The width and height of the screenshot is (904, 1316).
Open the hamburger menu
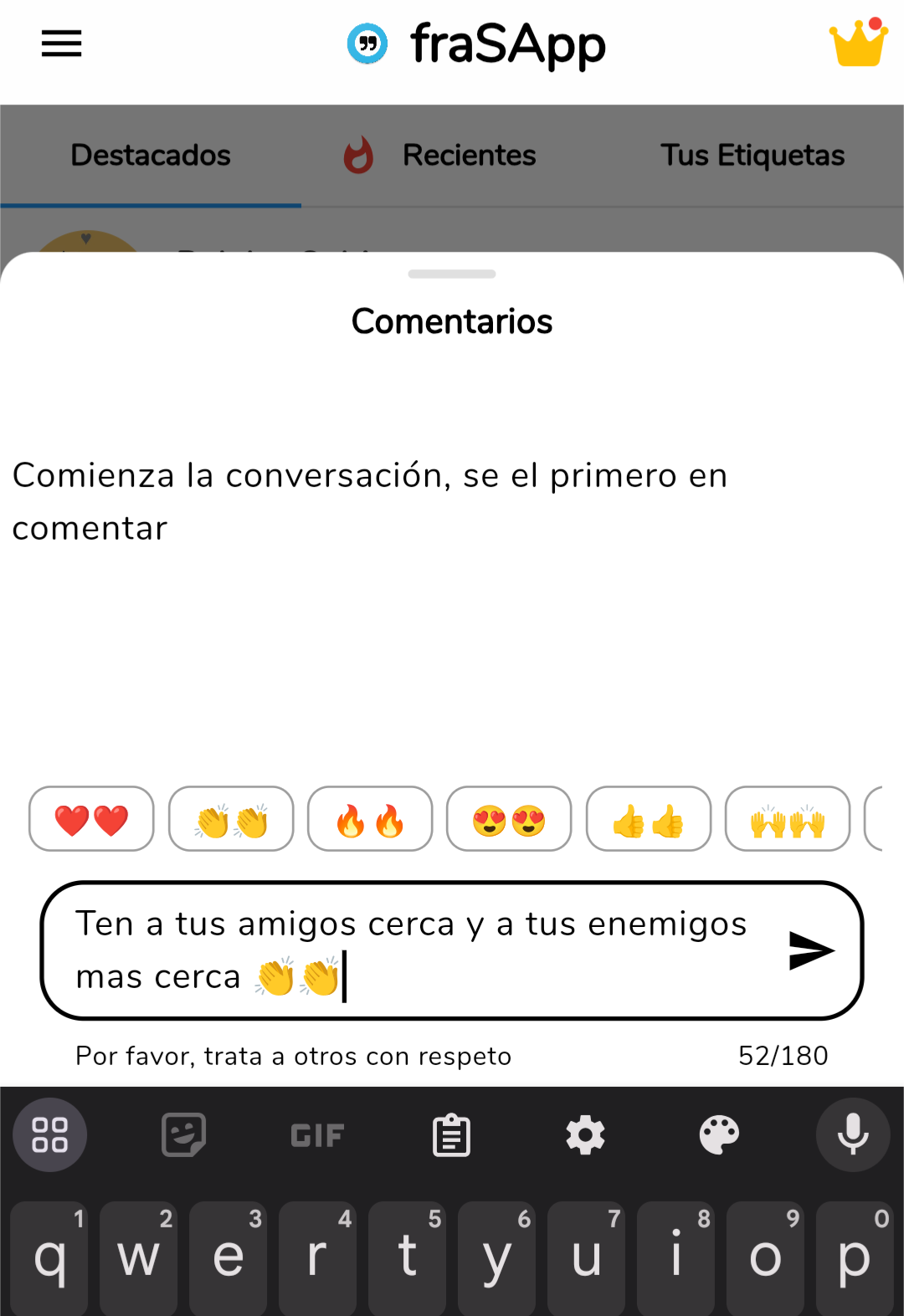pos(62,44)
